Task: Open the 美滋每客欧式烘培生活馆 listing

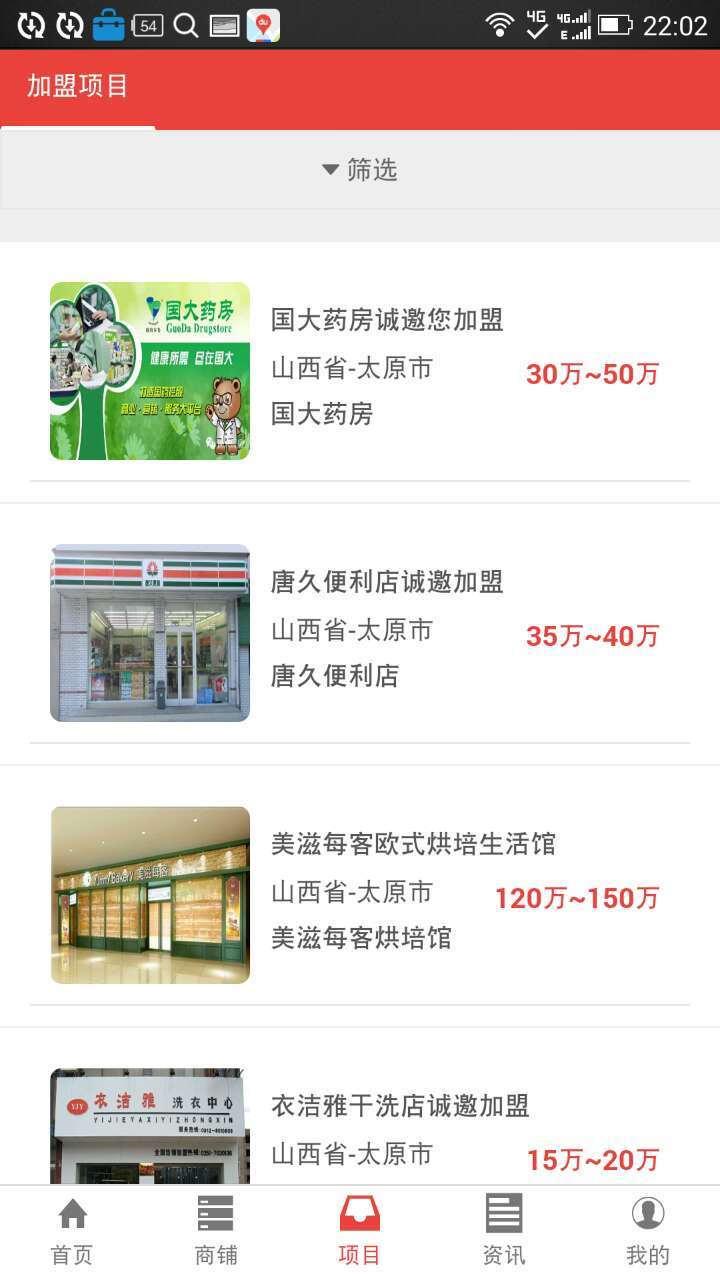Action: tap(412, 844)
